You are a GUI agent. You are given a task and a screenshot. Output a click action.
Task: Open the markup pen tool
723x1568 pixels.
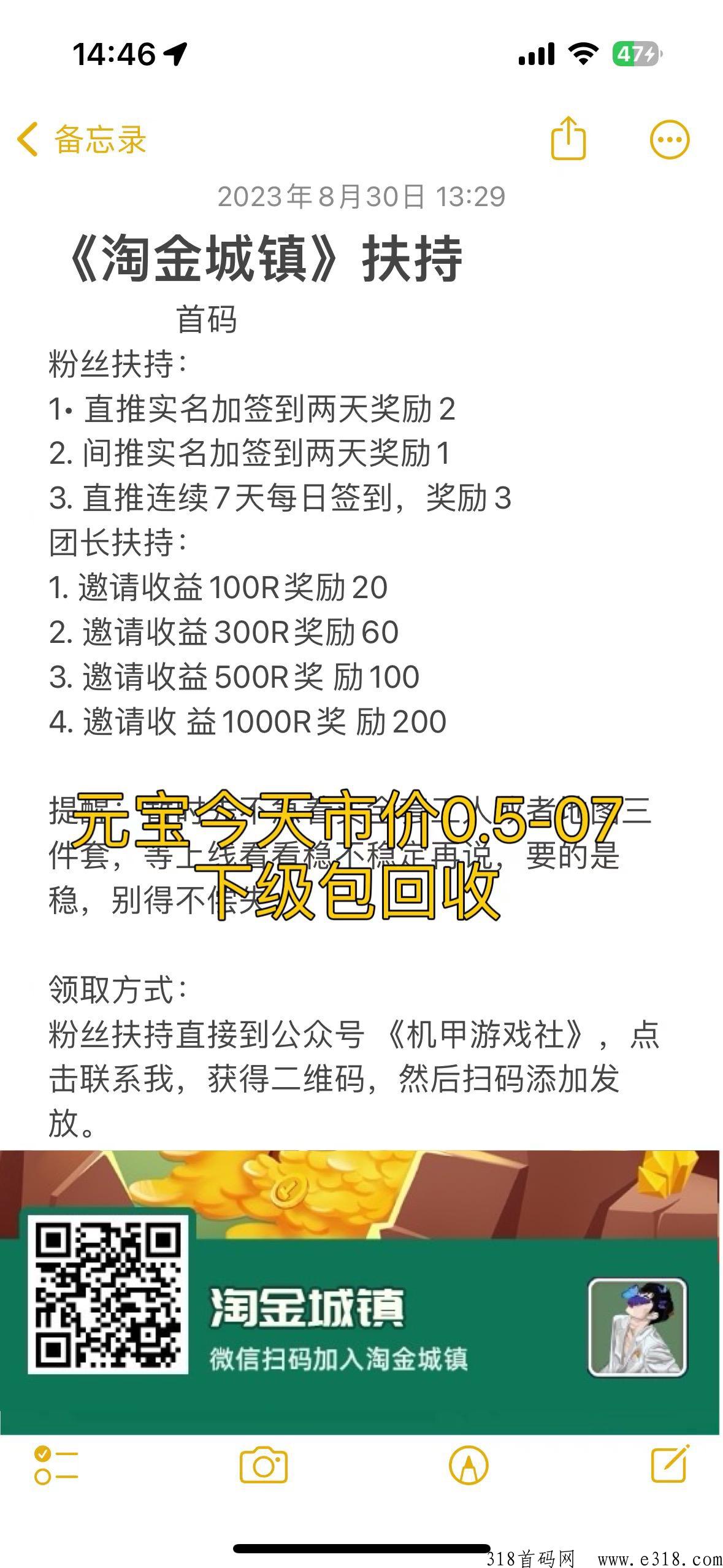469,1466
